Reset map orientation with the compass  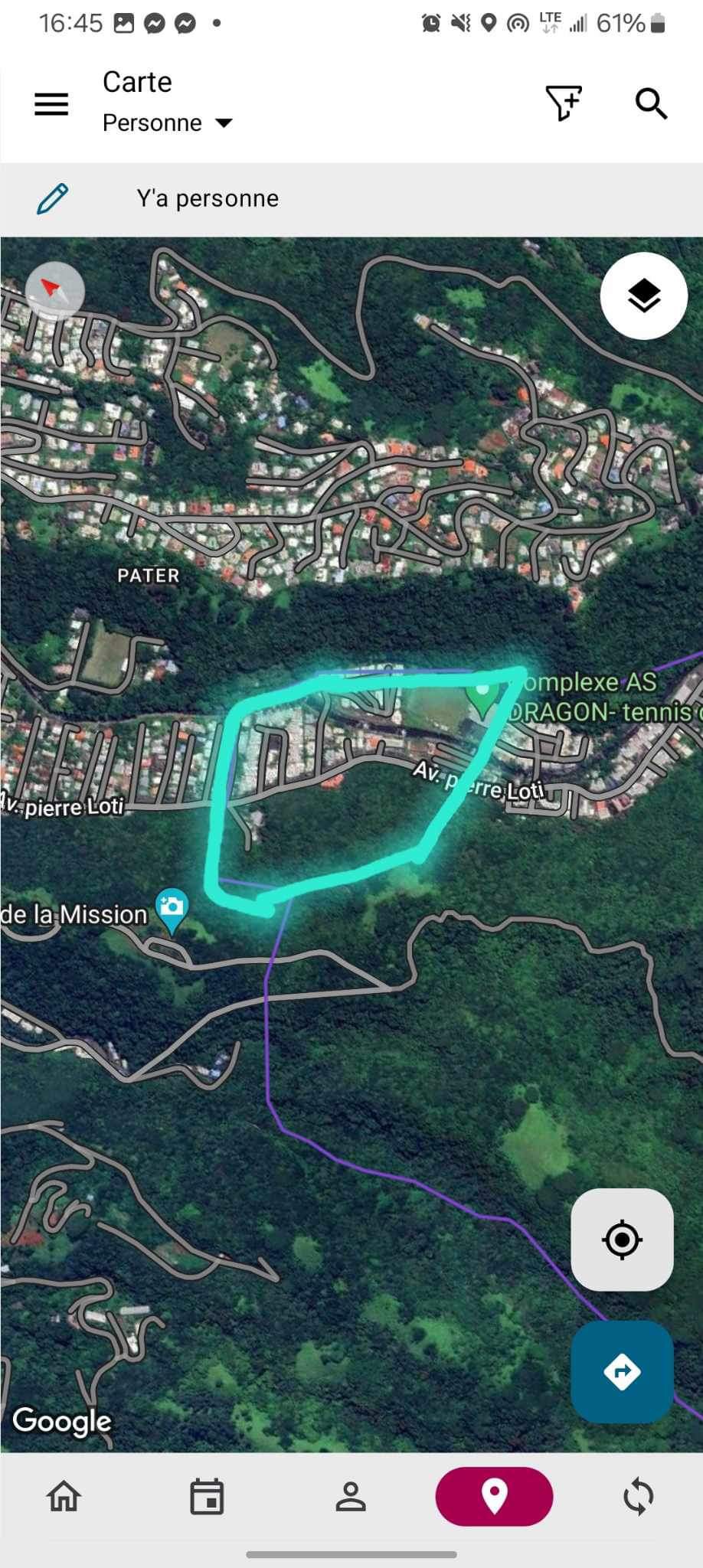point(54,291)
